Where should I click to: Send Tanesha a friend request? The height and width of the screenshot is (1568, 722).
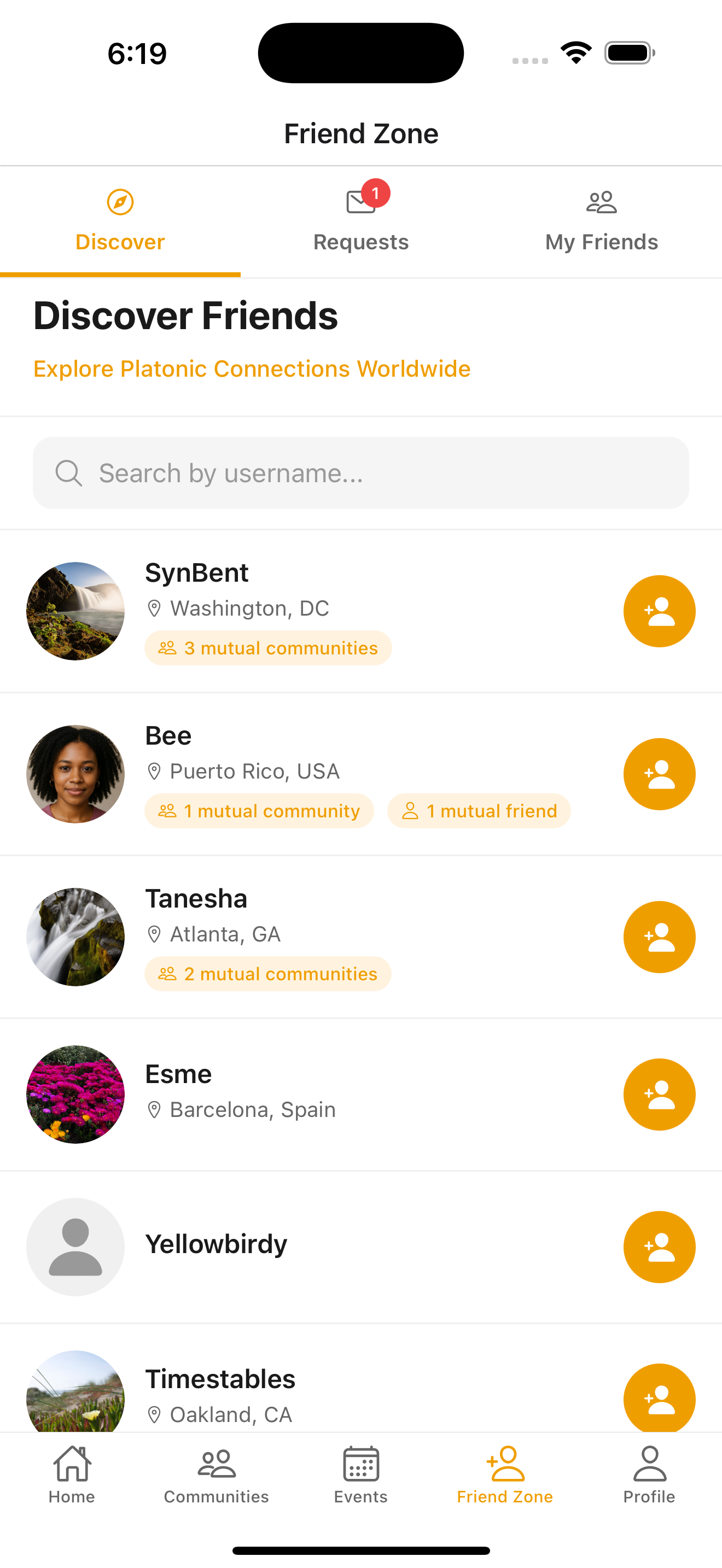[x=659, y=937]
